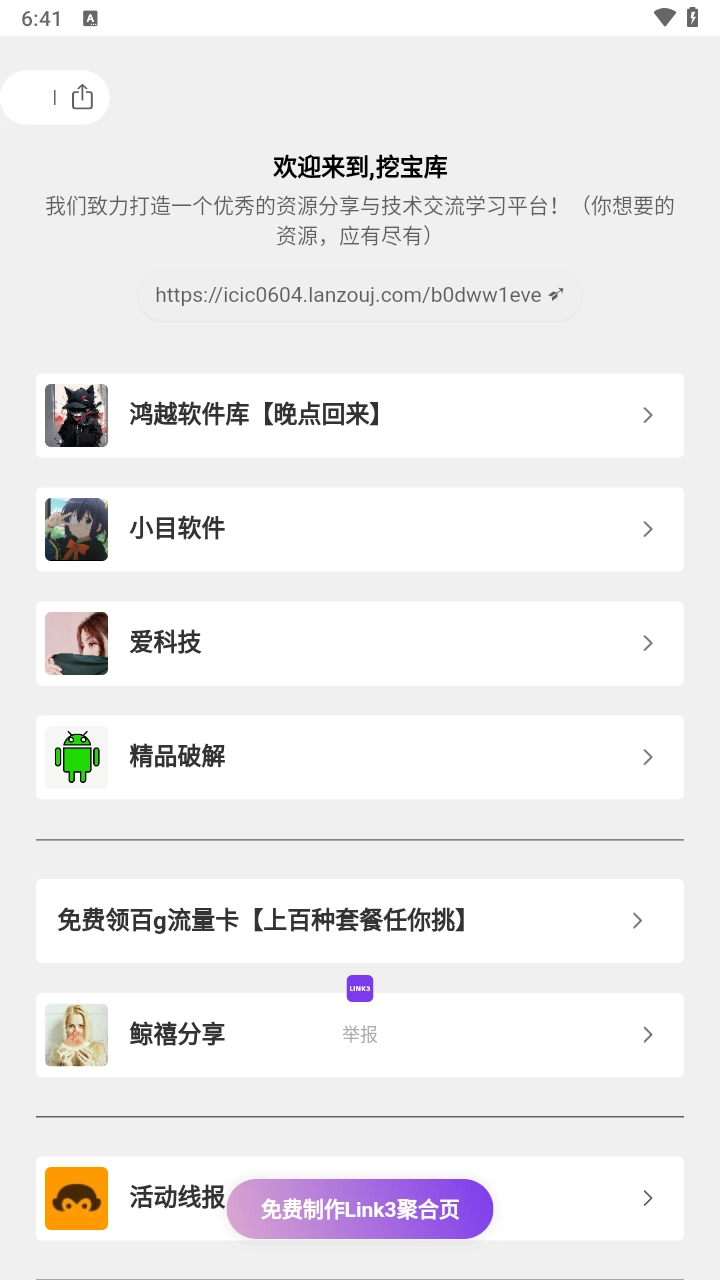Open the 小目软件 entry
The image size is (720, 1280).
pos(359,529)
